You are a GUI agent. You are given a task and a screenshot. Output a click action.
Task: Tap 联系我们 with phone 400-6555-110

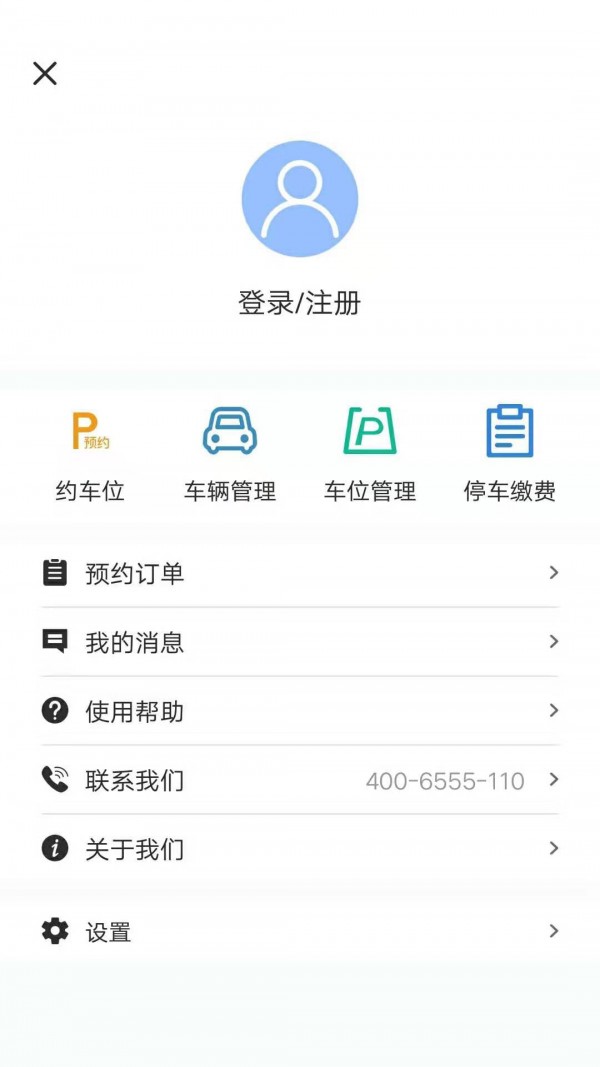click(300, 780)
